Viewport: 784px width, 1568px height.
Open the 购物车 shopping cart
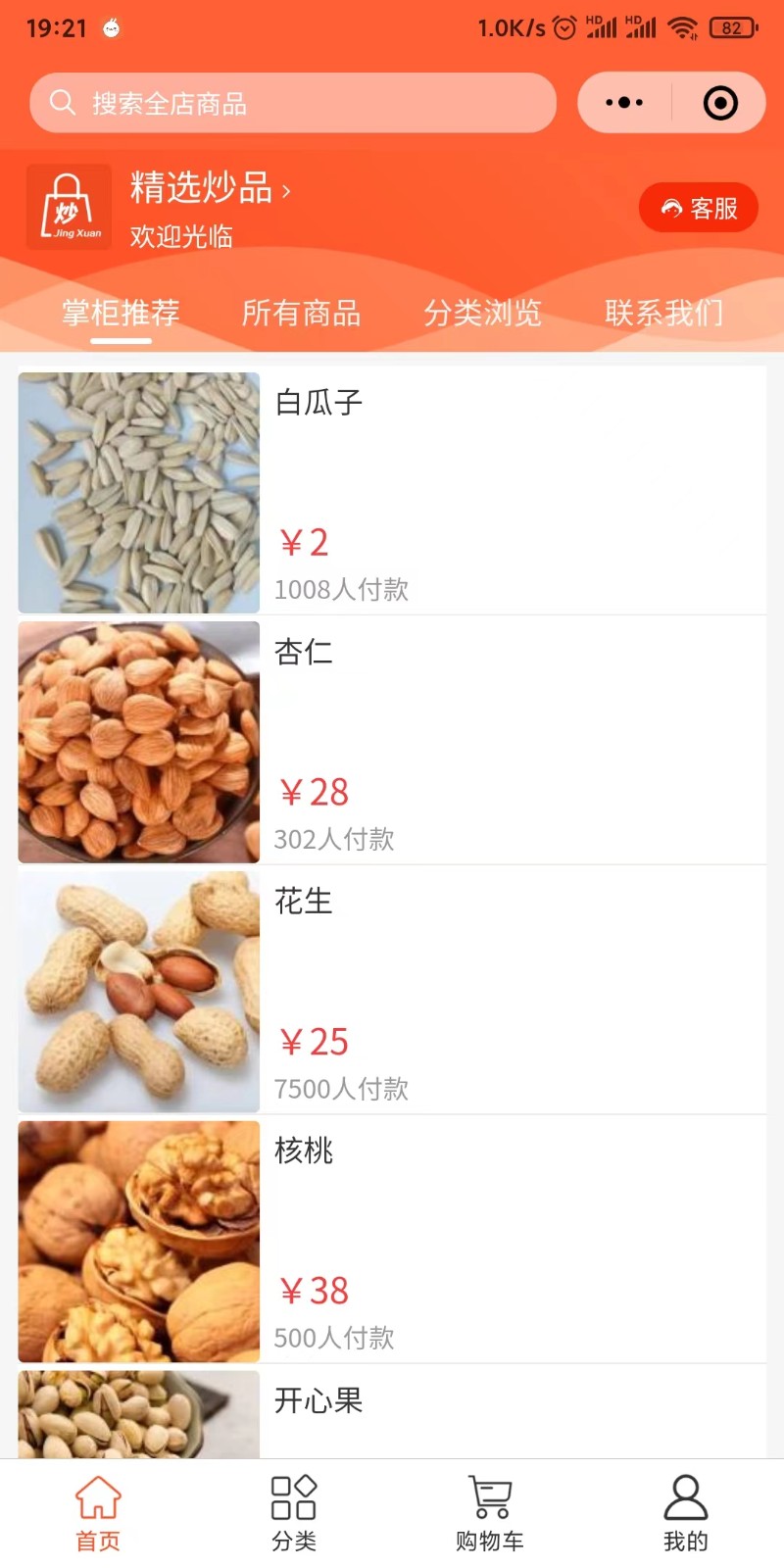pos(490,1513)
